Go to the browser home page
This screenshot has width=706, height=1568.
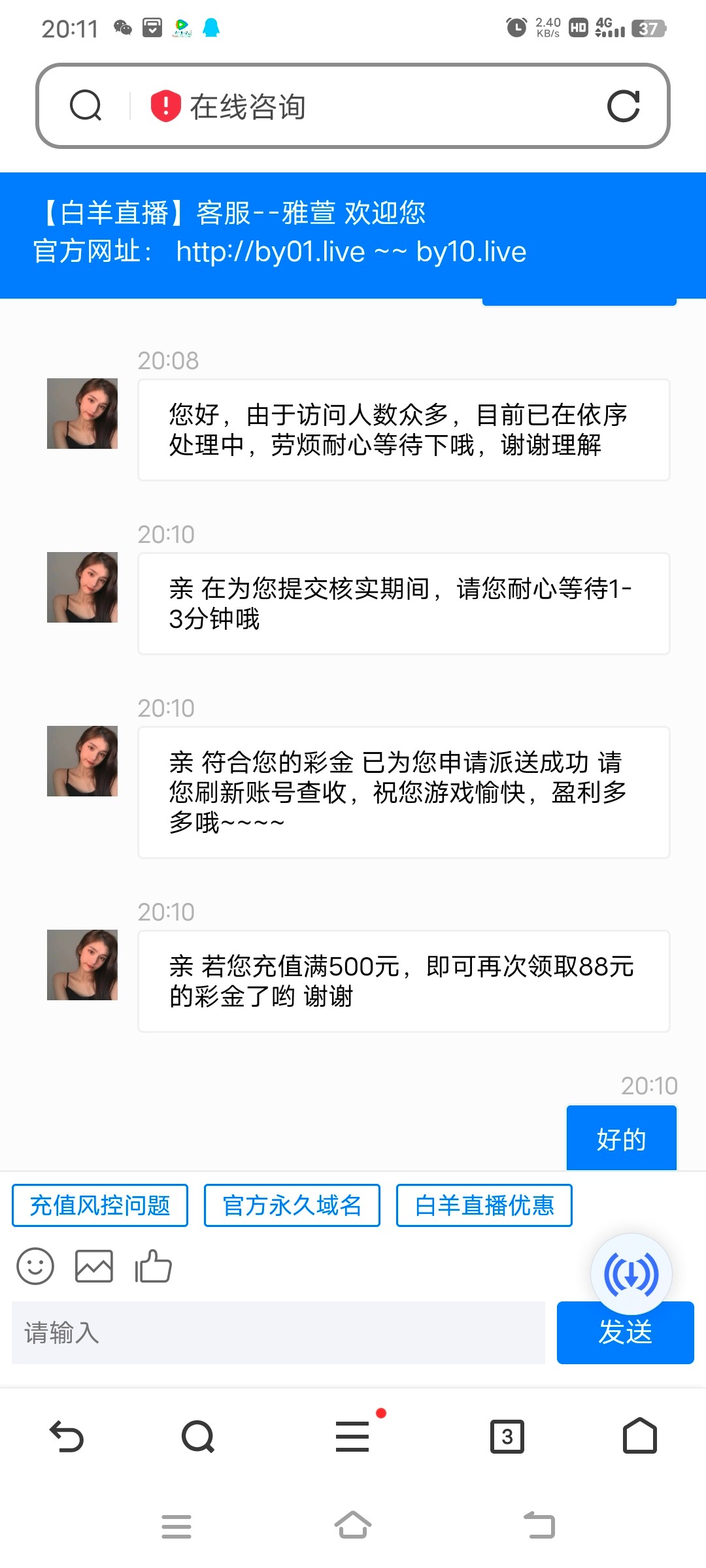639,1437
